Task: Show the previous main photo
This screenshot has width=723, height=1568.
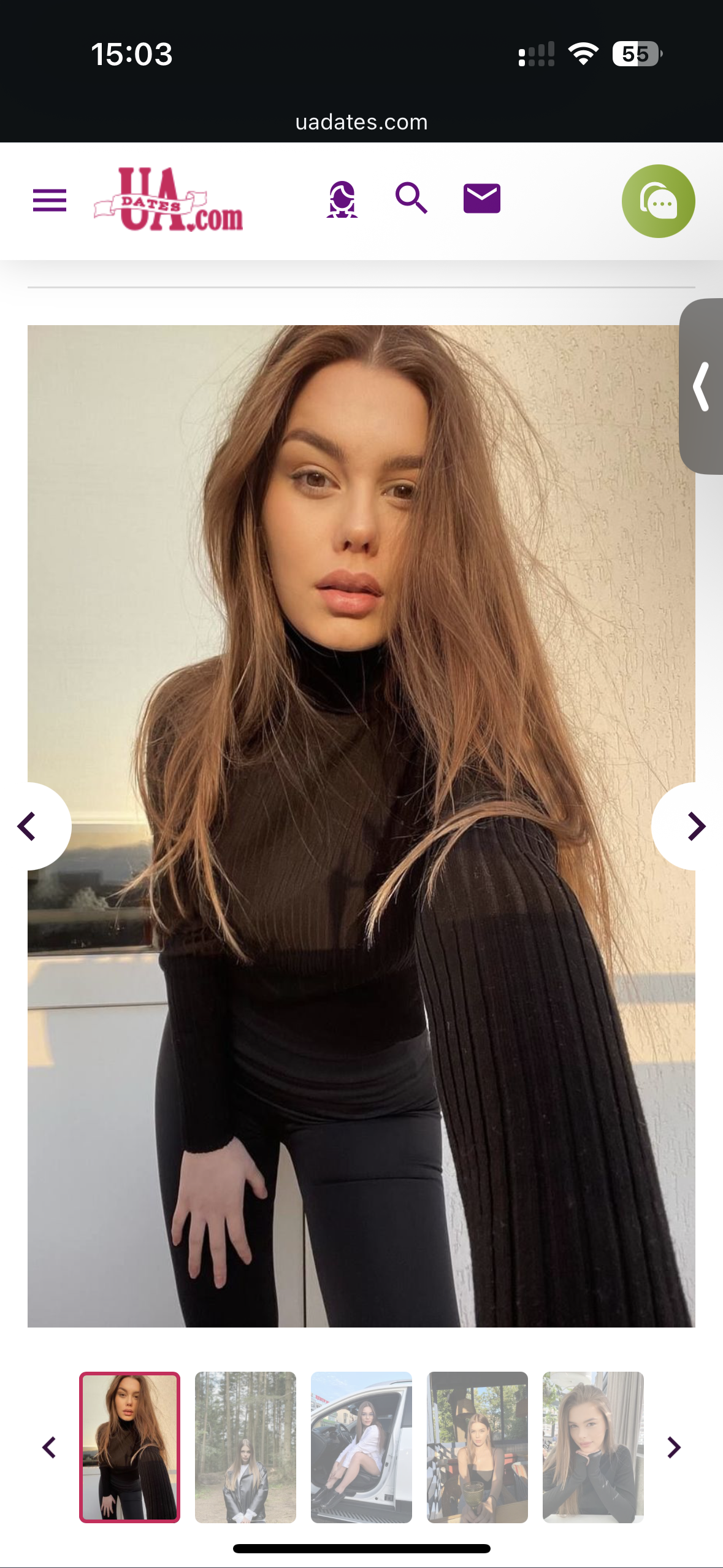Action: (28, 826)
